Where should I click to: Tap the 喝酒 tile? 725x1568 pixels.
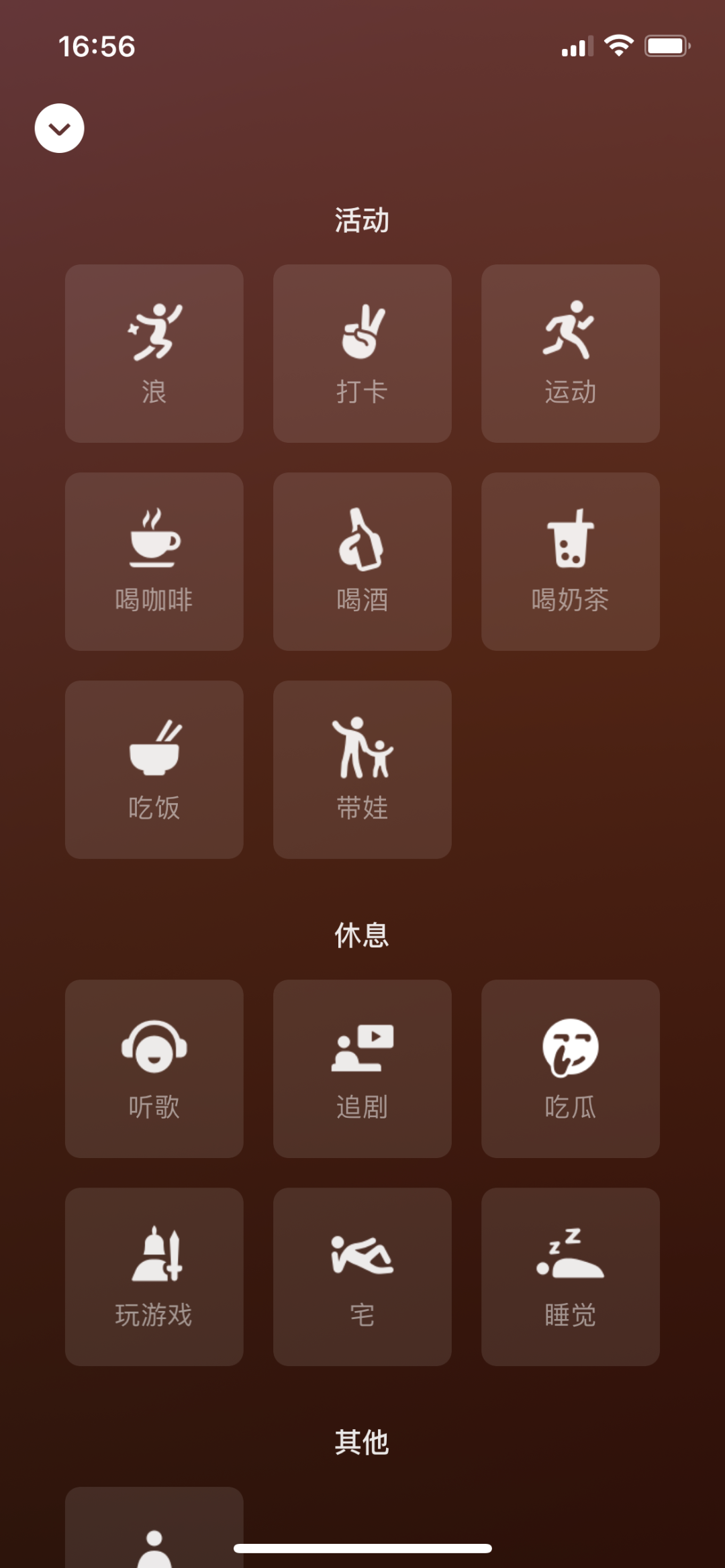coord(362,561)
